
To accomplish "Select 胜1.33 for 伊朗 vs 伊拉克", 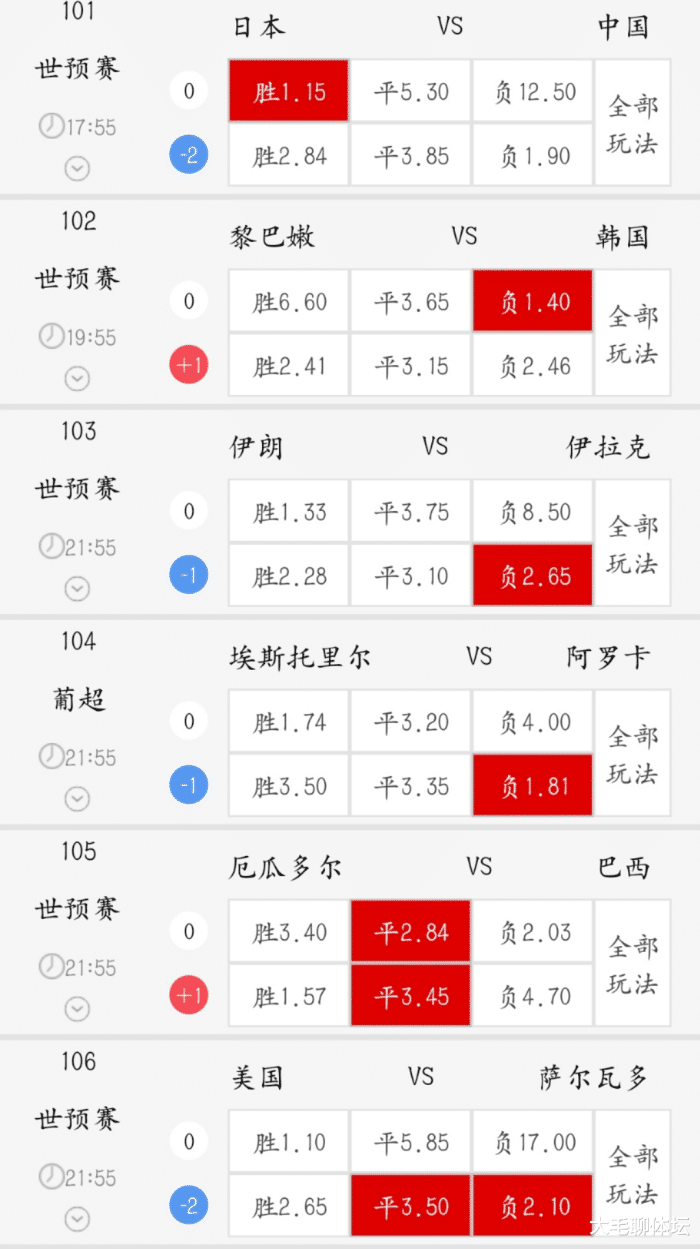I will 289,511.
